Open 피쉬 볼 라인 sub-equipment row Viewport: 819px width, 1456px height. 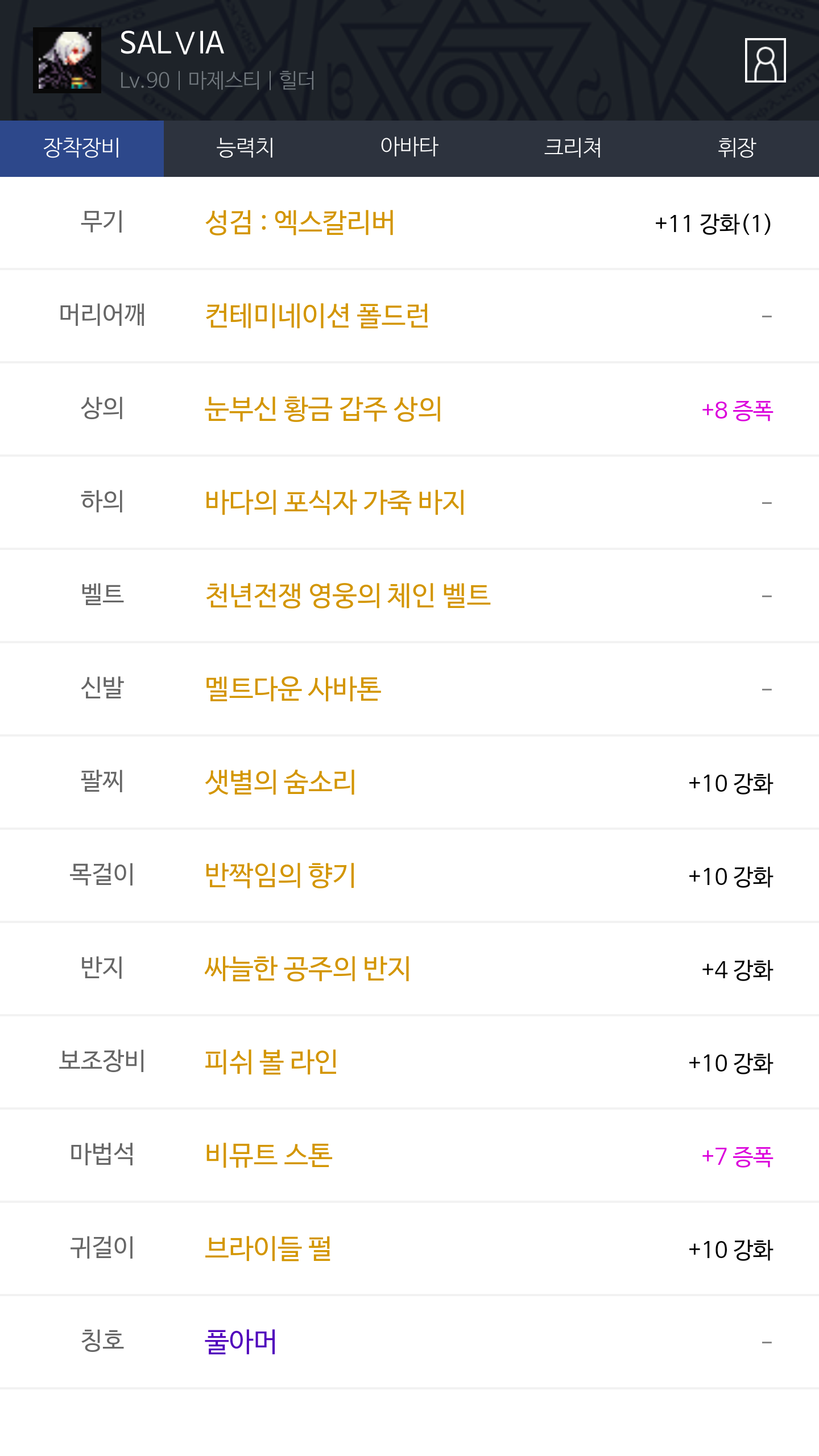[409, 1062]
